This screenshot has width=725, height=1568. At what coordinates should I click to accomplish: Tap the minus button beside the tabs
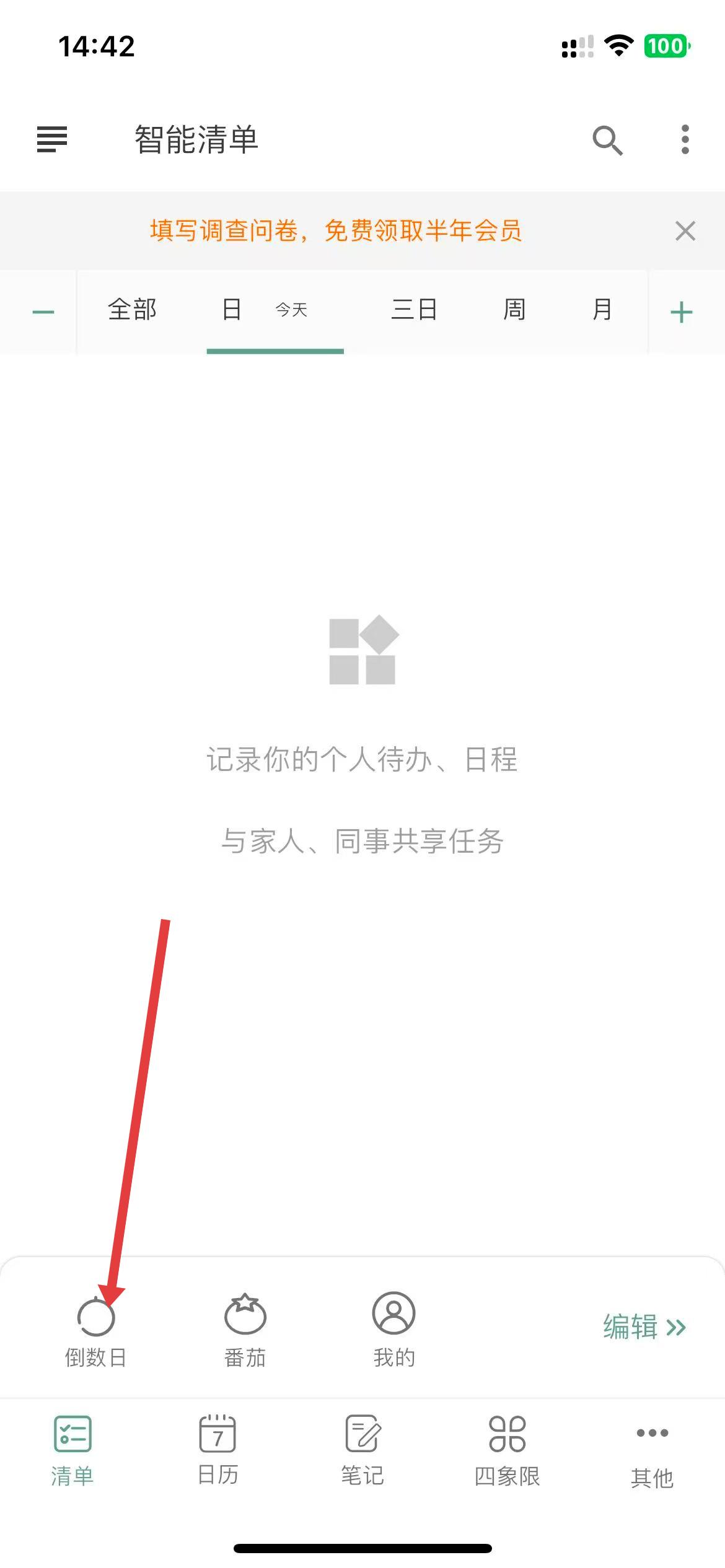tap(43, 312)
